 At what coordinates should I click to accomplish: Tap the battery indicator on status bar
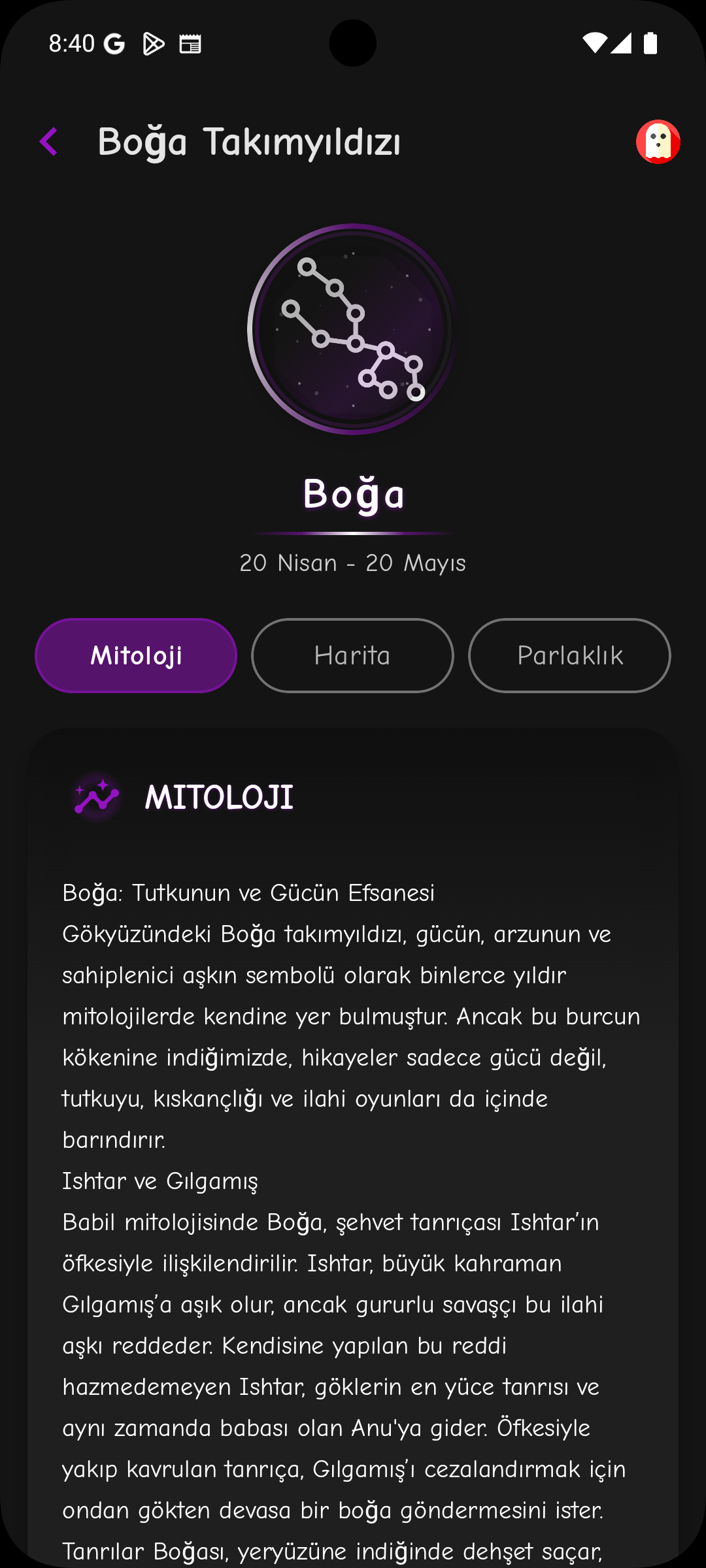tap(652, 42)
